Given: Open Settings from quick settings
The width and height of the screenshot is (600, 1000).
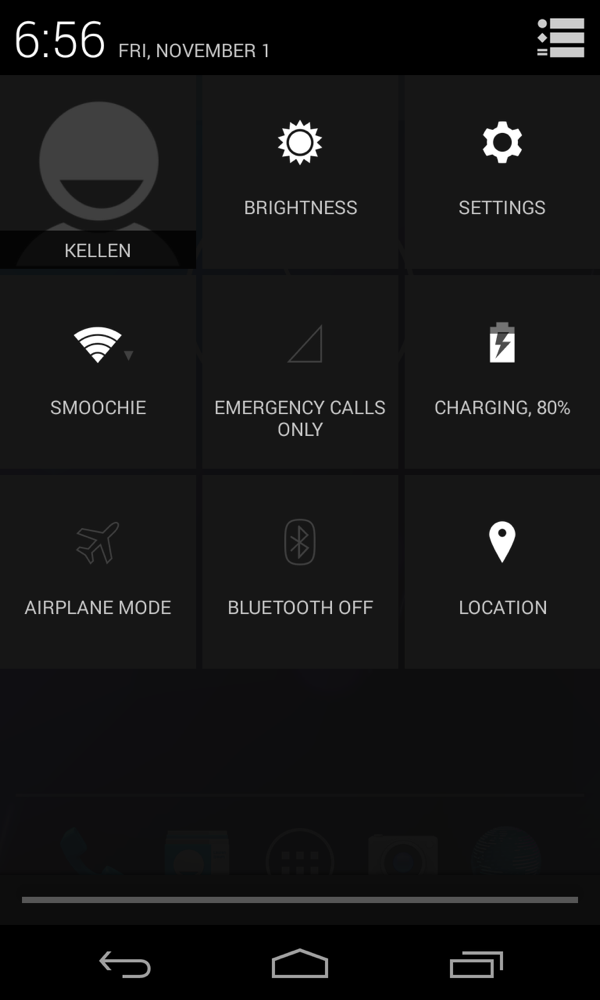Looking at the screenshot, I should pyautogui.click(x=502, y=172).
